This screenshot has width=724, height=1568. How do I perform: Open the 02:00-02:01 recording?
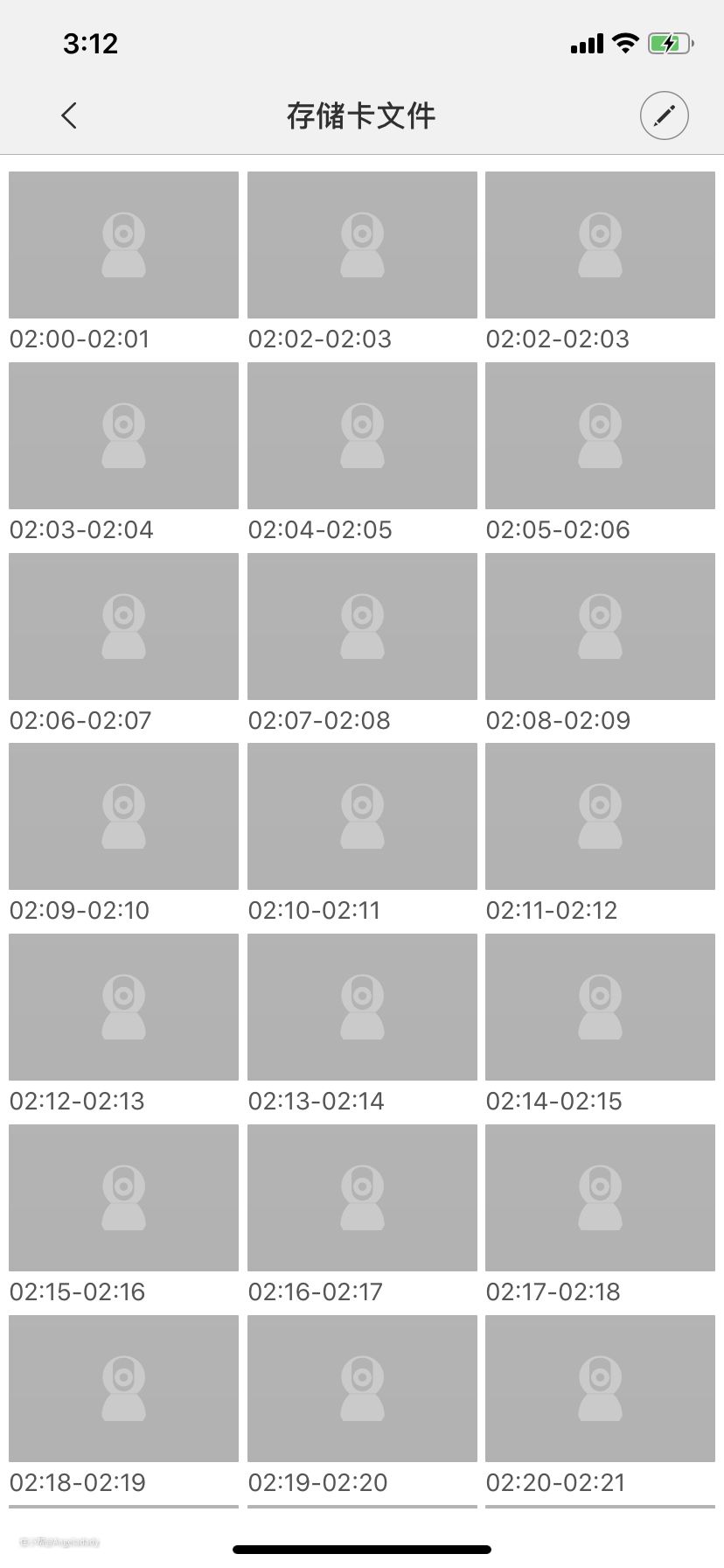click(123, 245)
